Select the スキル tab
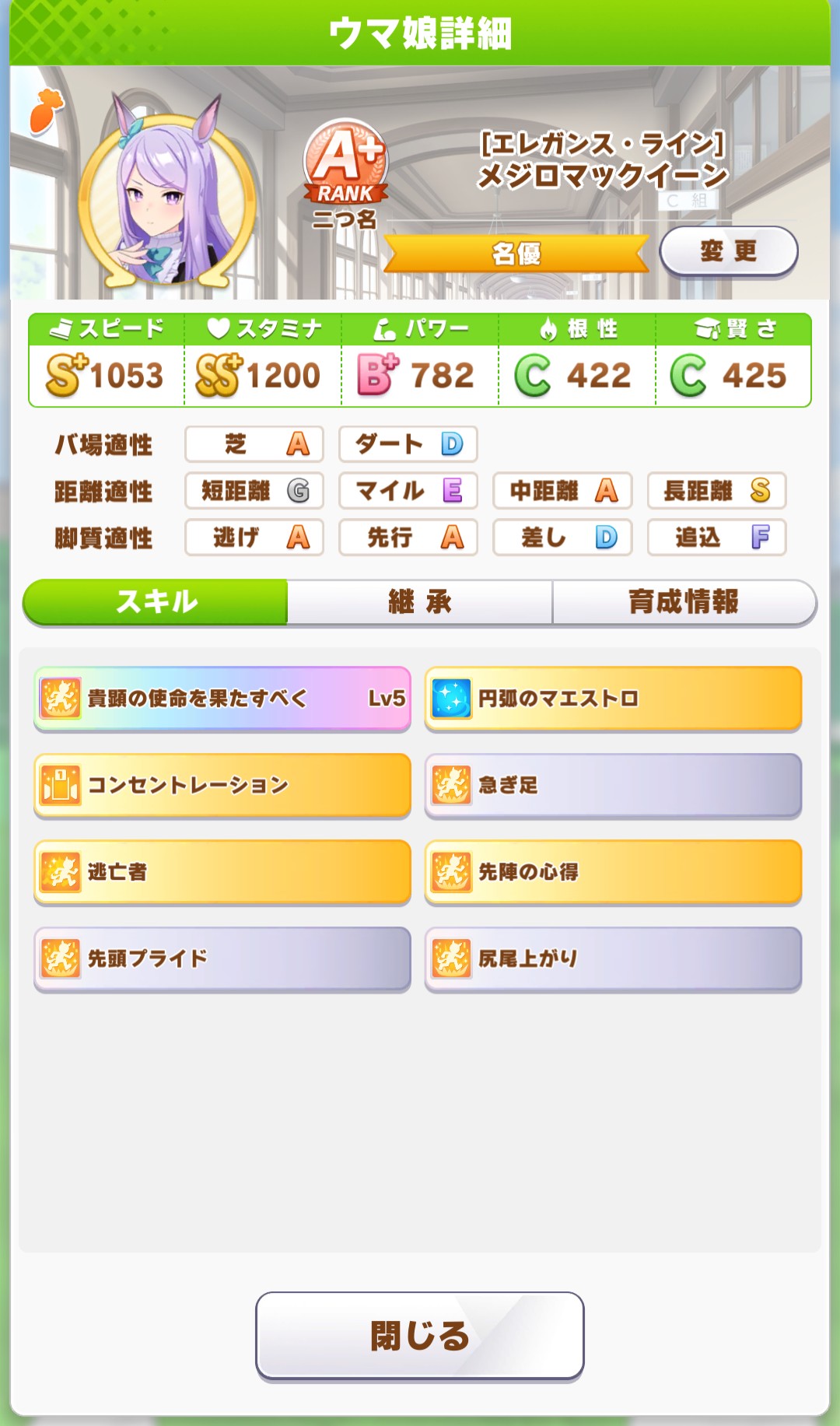This screenshot has height=1426, width=840. pyautogui.click(x=156, y=601)
